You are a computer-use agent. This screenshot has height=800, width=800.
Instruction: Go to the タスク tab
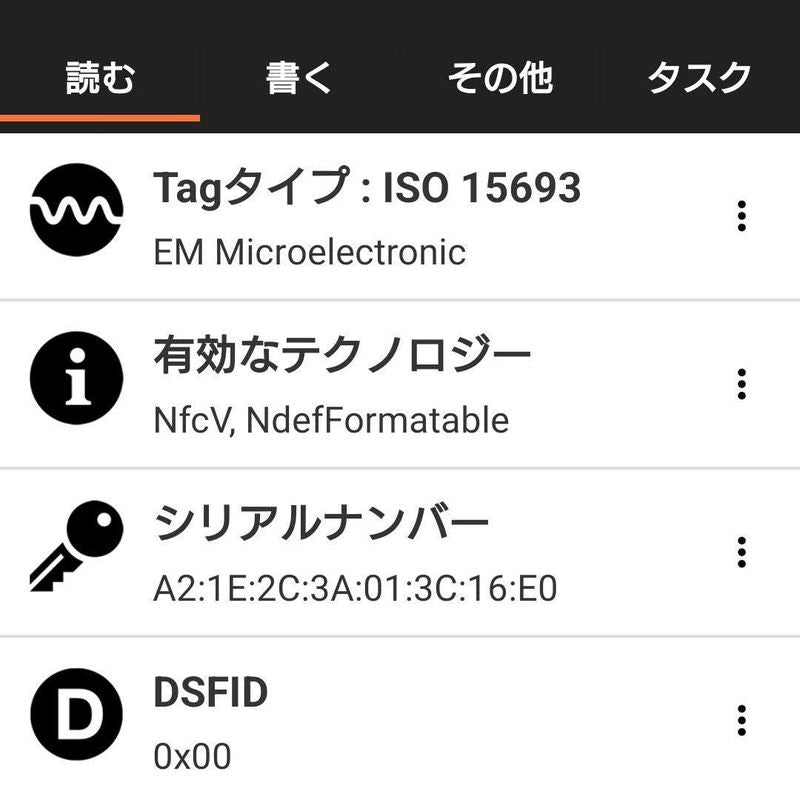[699, 78]
